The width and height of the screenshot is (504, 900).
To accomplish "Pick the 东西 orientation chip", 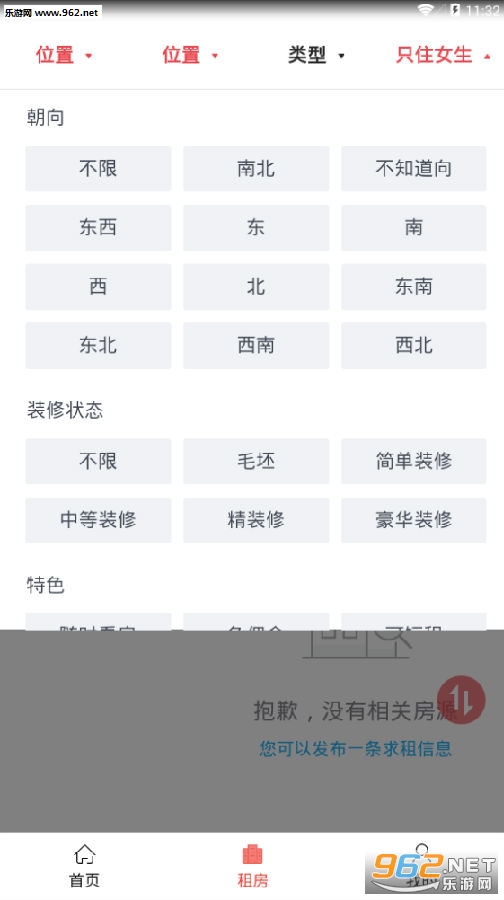I will [98, 227].
